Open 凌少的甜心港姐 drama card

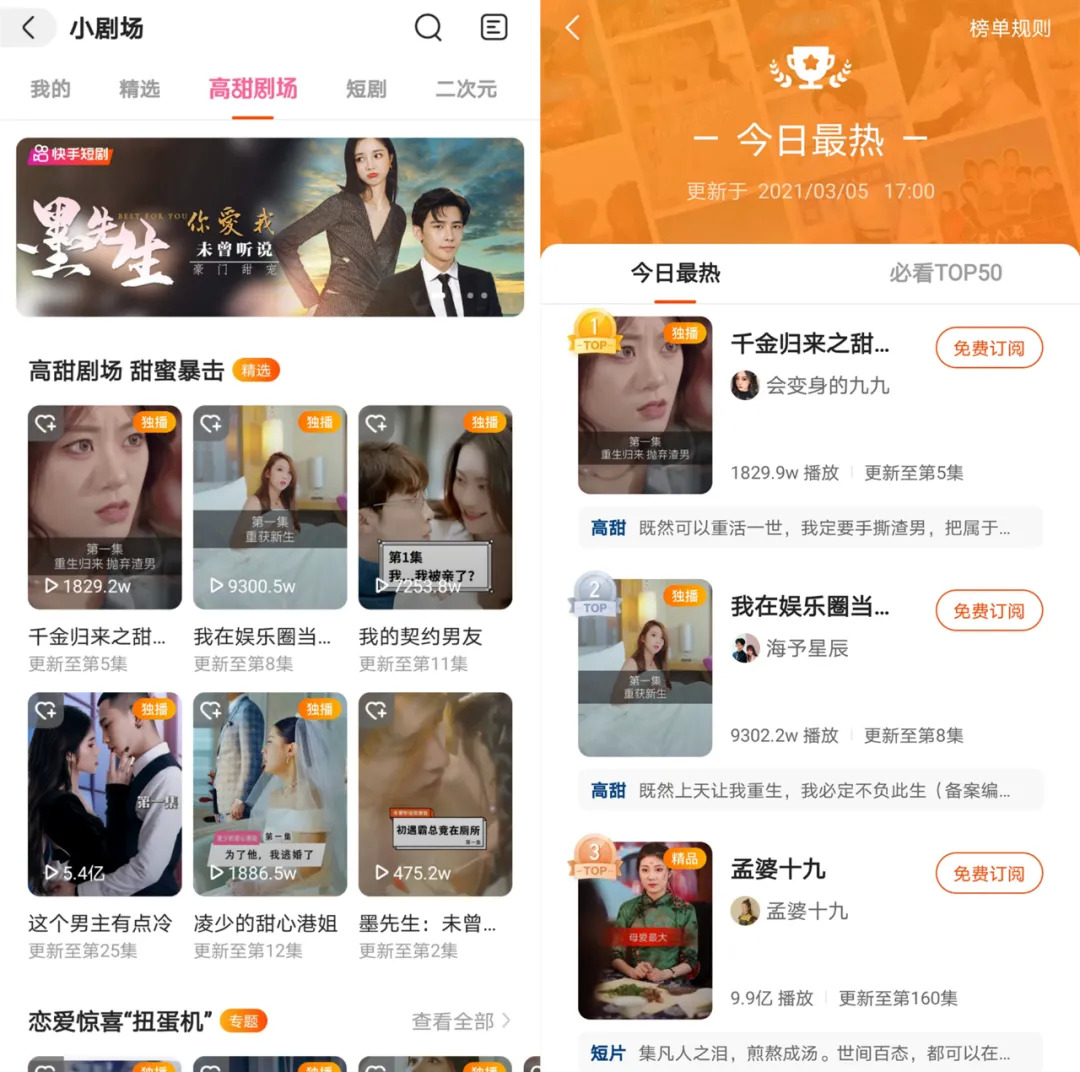point(270,795)
